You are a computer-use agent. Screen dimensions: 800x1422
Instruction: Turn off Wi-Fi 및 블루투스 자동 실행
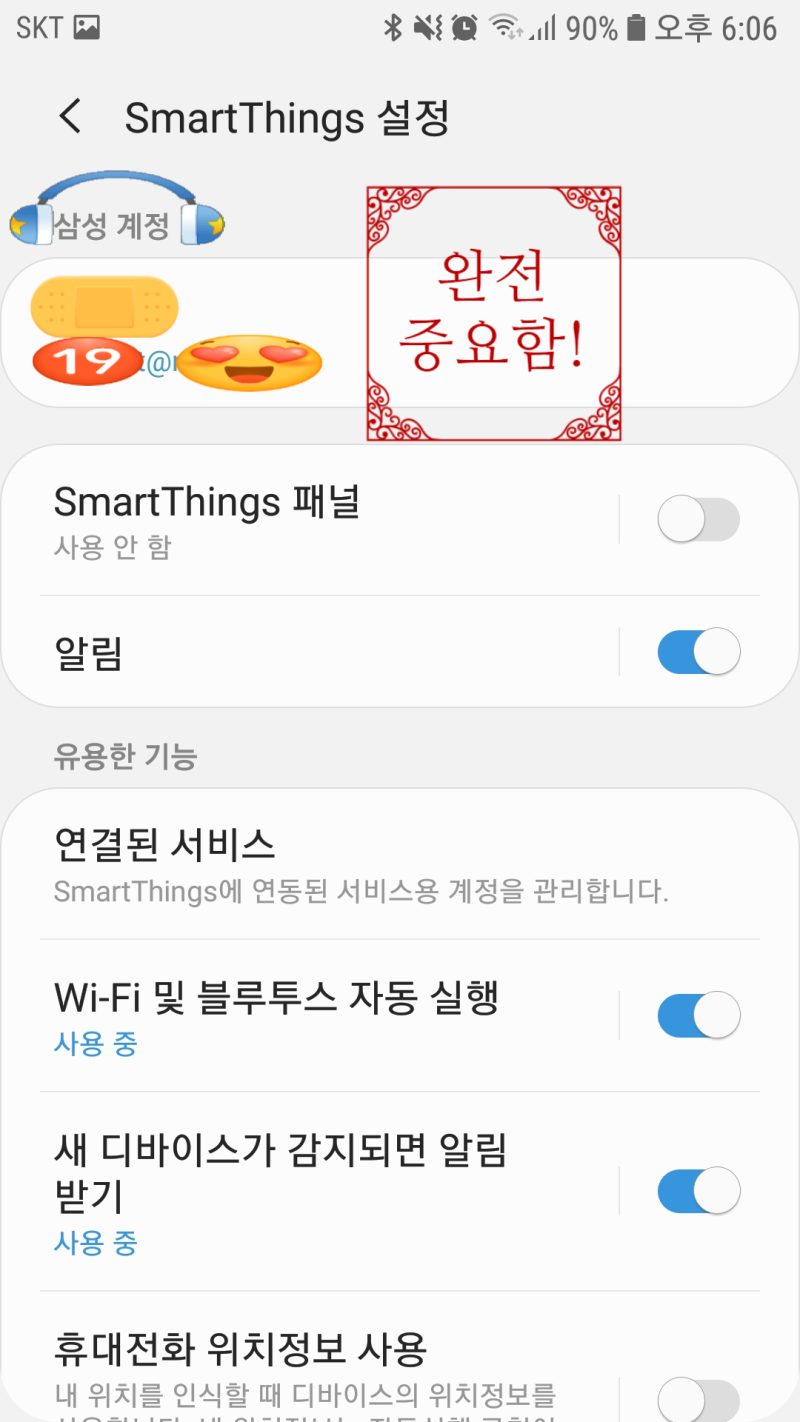click(699, 1014)
